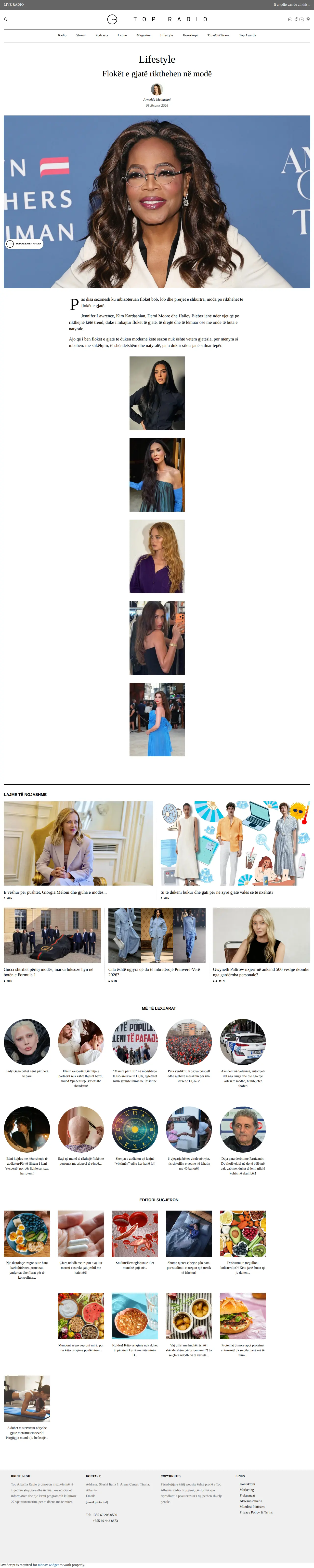314x1568 pixels.
Task: Open author Armelda Methasani's profile
Action: [157, 99]
